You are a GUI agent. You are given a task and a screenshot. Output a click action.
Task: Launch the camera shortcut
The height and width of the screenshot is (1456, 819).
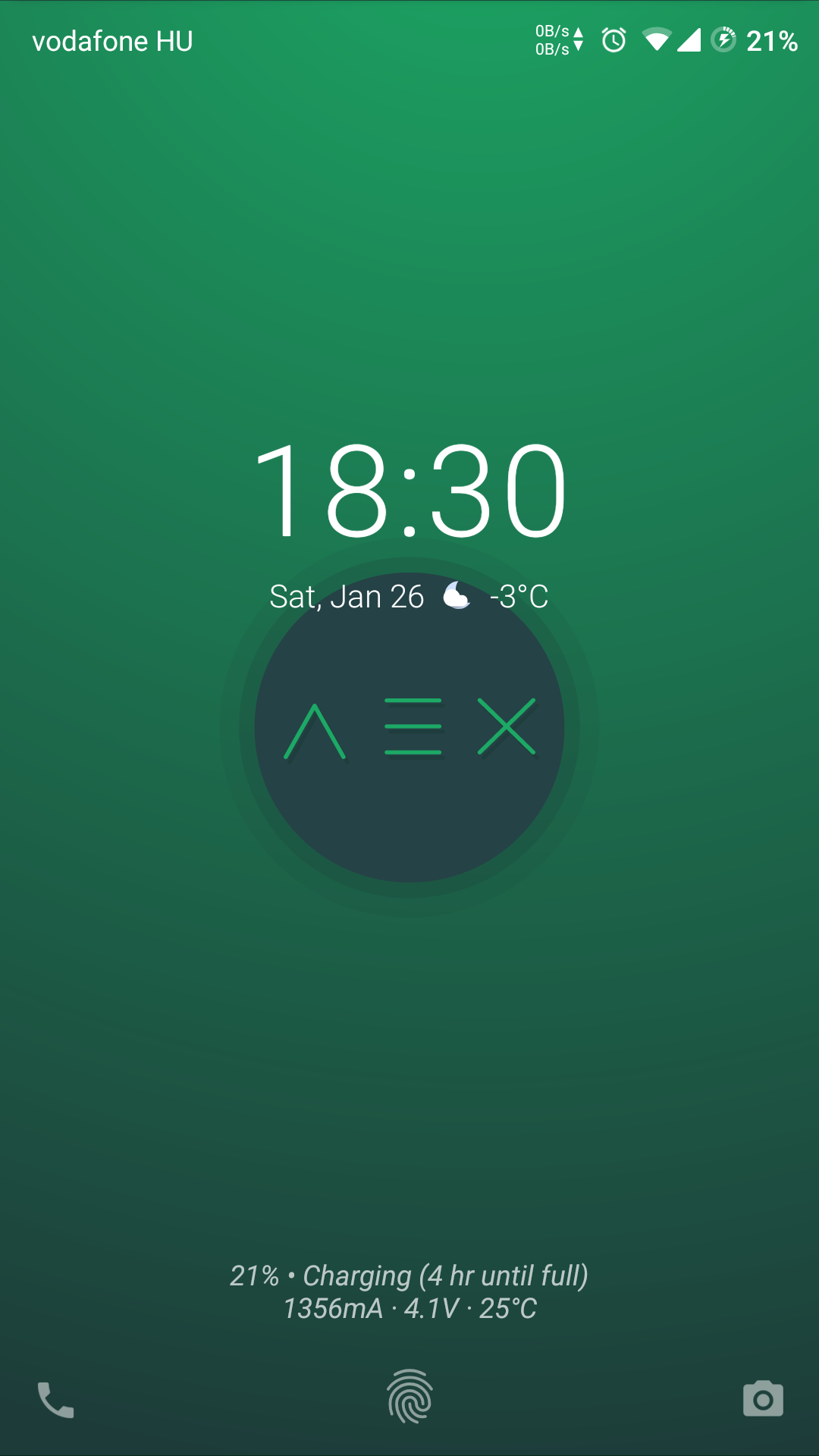point(763,1399)
